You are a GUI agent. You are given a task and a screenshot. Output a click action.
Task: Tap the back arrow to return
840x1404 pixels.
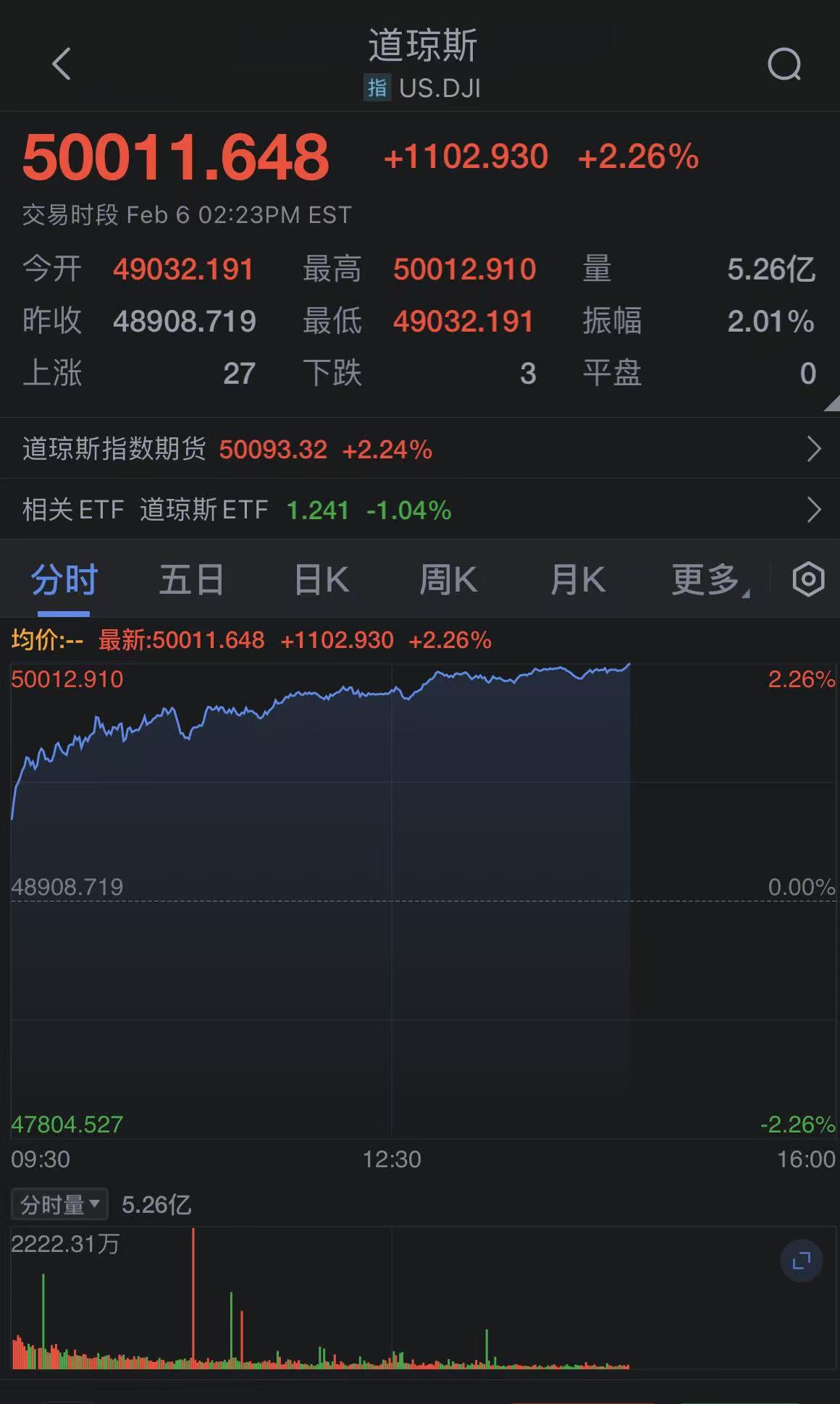pos(61,64)
